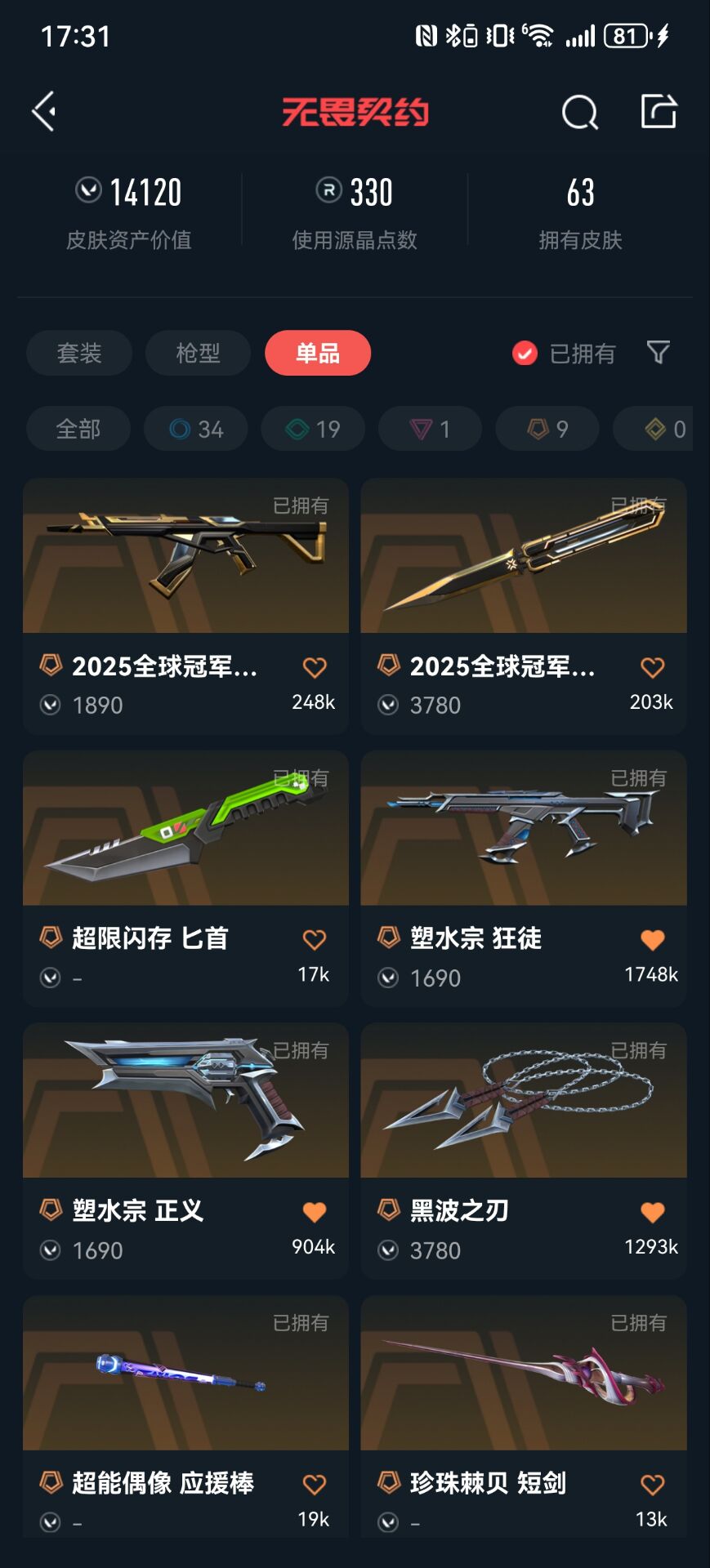Share this skin collection page
Viewport: 710px width, 1568px height.
tap(659, 112)
